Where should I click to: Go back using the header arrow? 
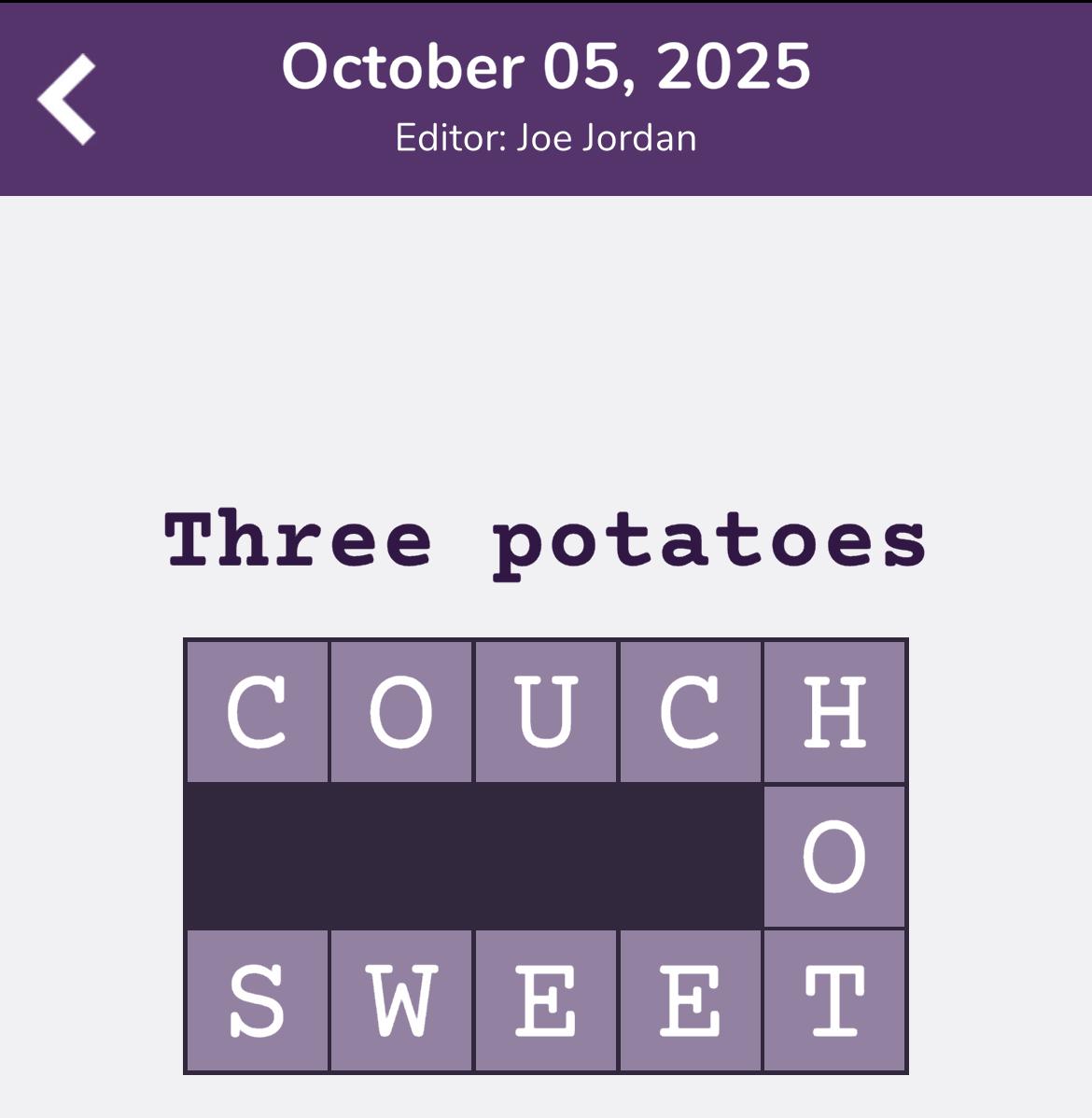(67, 99)
